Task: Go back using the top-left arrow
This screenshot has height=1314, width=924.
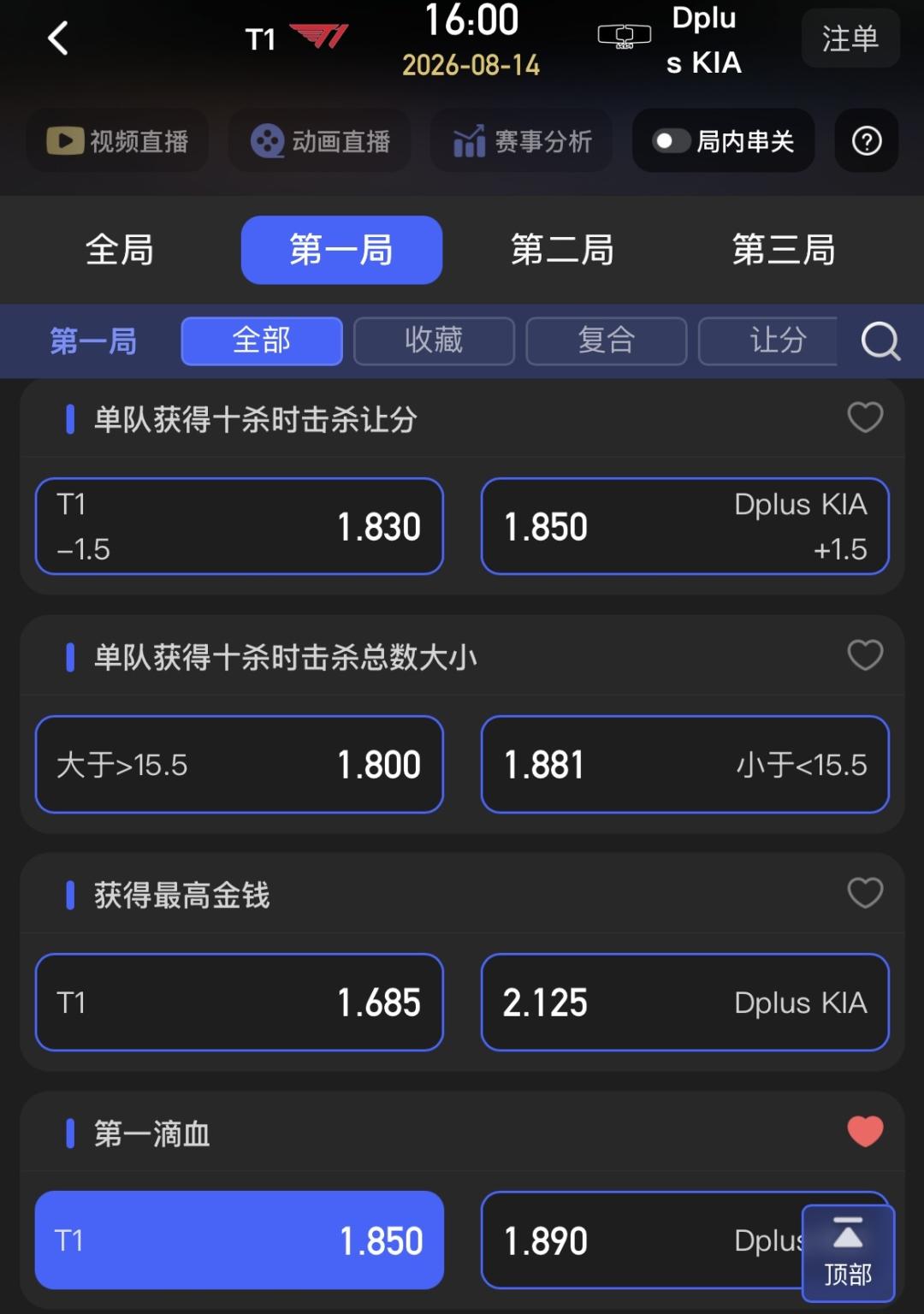Action: [x=58, y=38]
